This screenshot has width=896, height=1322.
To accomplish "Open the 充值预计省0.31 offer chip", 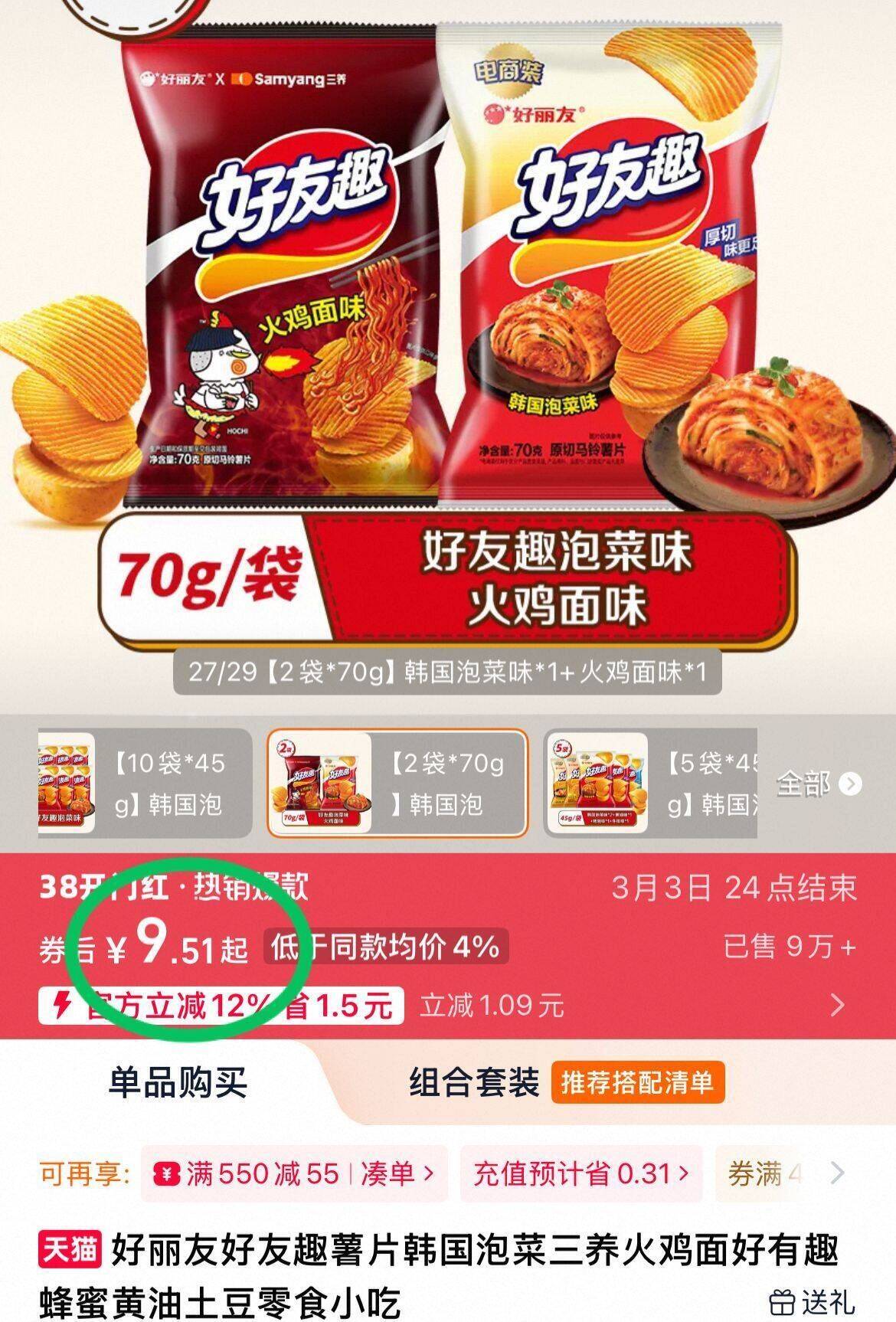I will 581,1173.
